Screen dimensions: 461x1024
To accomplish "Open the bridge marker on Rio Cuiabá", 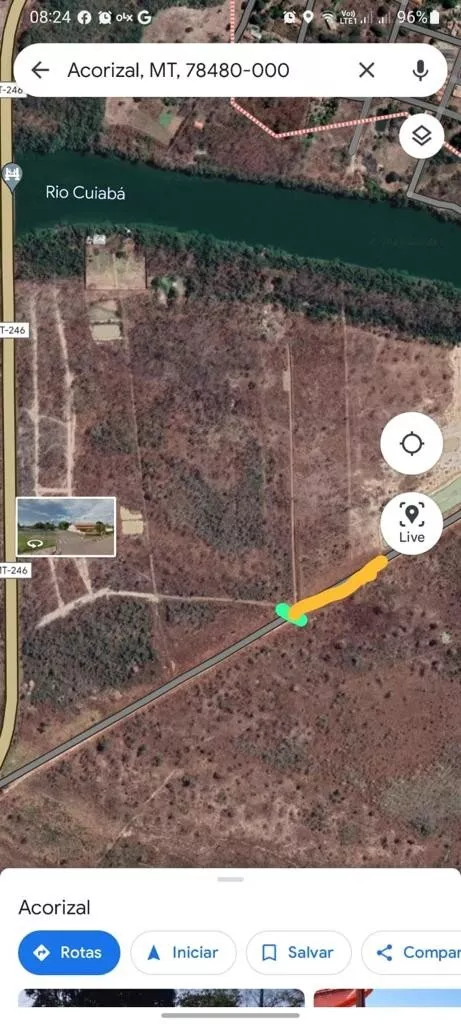I will point(12,176).
